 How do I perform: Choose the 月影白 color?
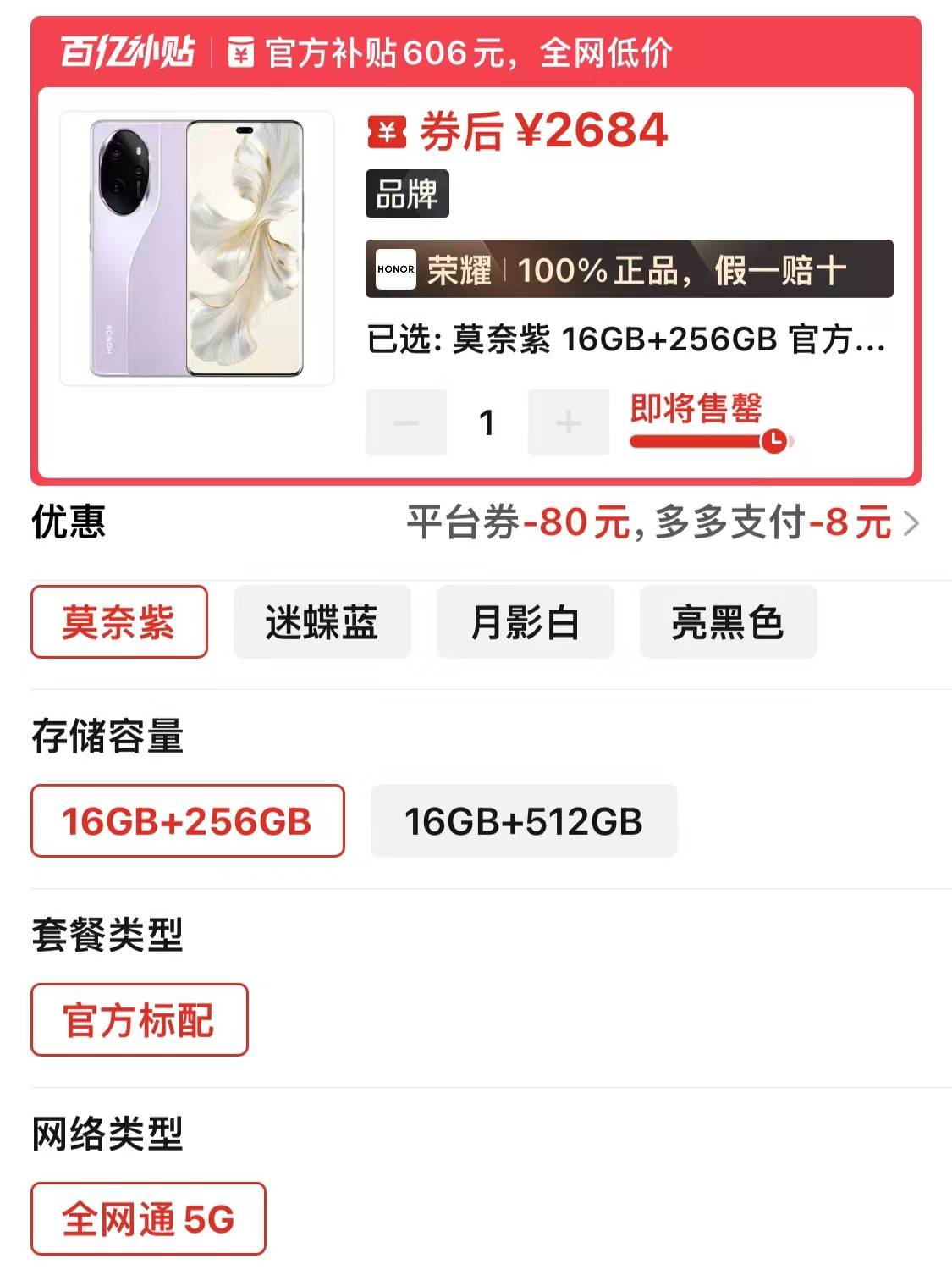[525, 622]
